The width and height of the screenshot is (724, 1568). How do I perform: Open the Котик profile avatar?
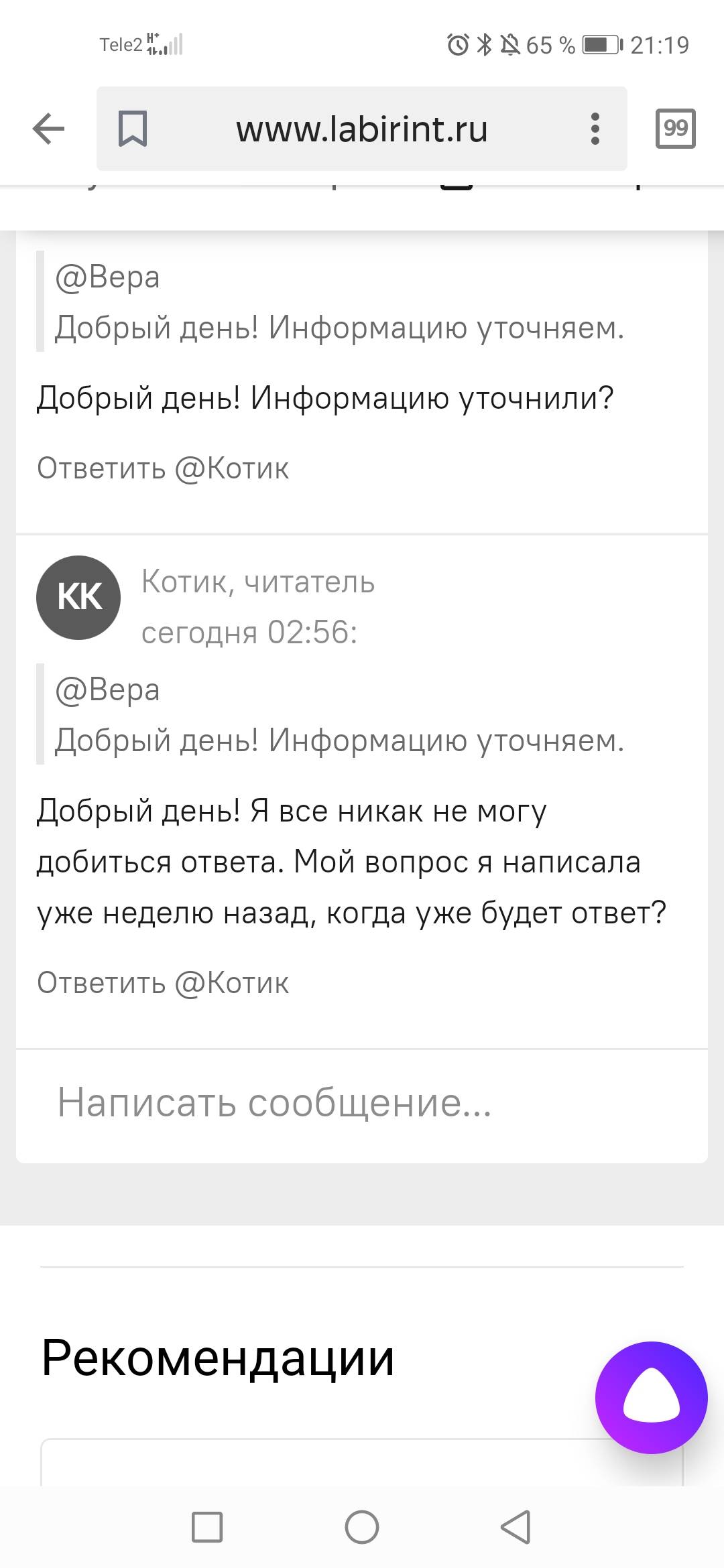(x=78, y=598)
